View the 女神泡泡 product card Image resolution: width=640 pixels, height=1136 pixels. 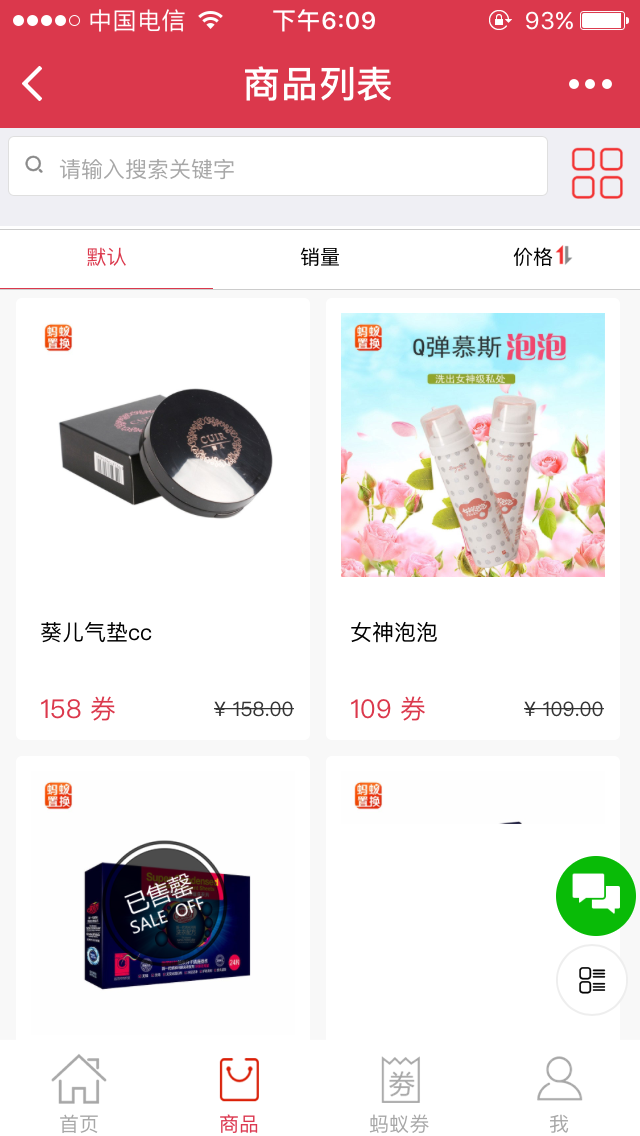tap(473, 518)
